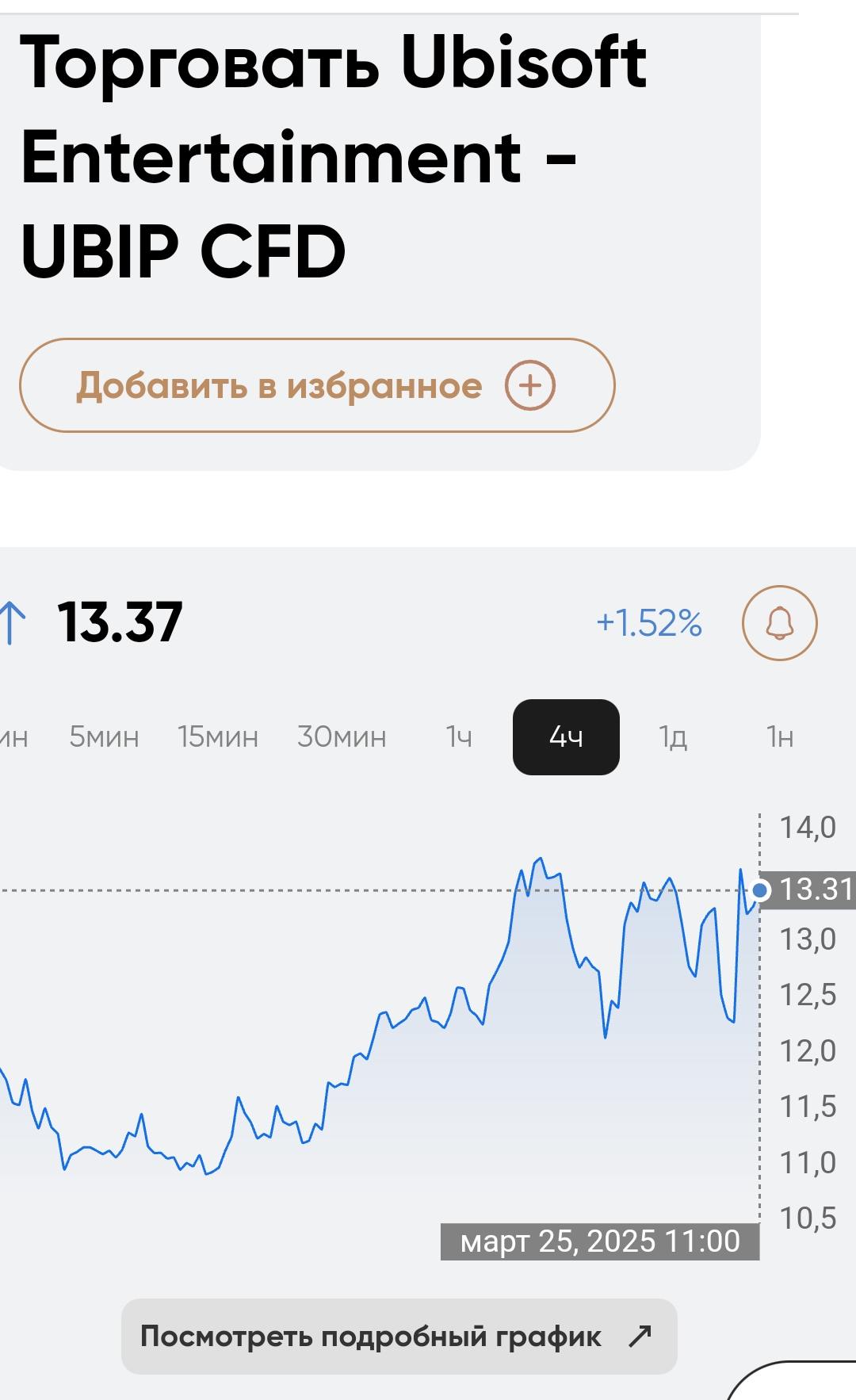Open the price alert bell

(x=779, y=623)
